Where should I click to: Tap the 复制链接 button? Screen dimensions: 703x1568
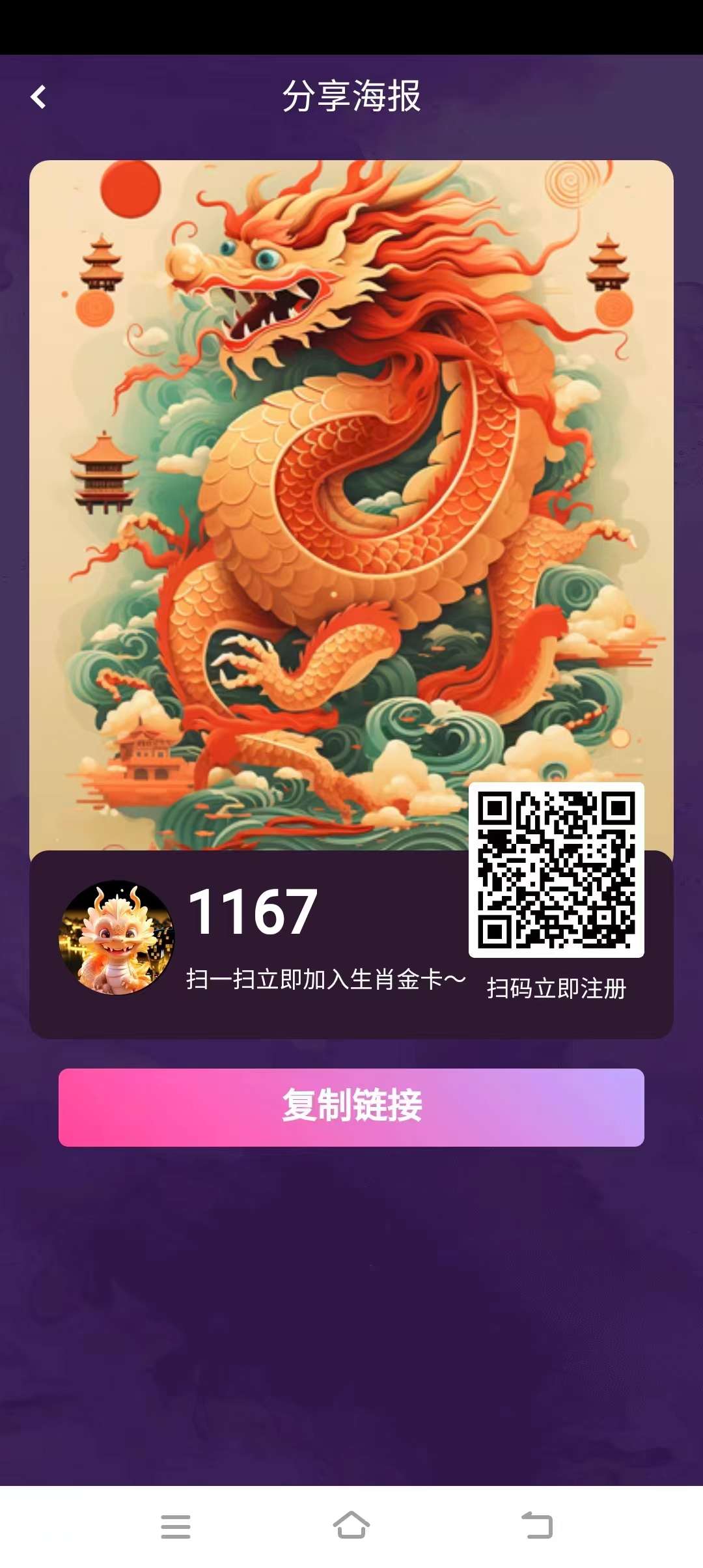coord(351,1107)
